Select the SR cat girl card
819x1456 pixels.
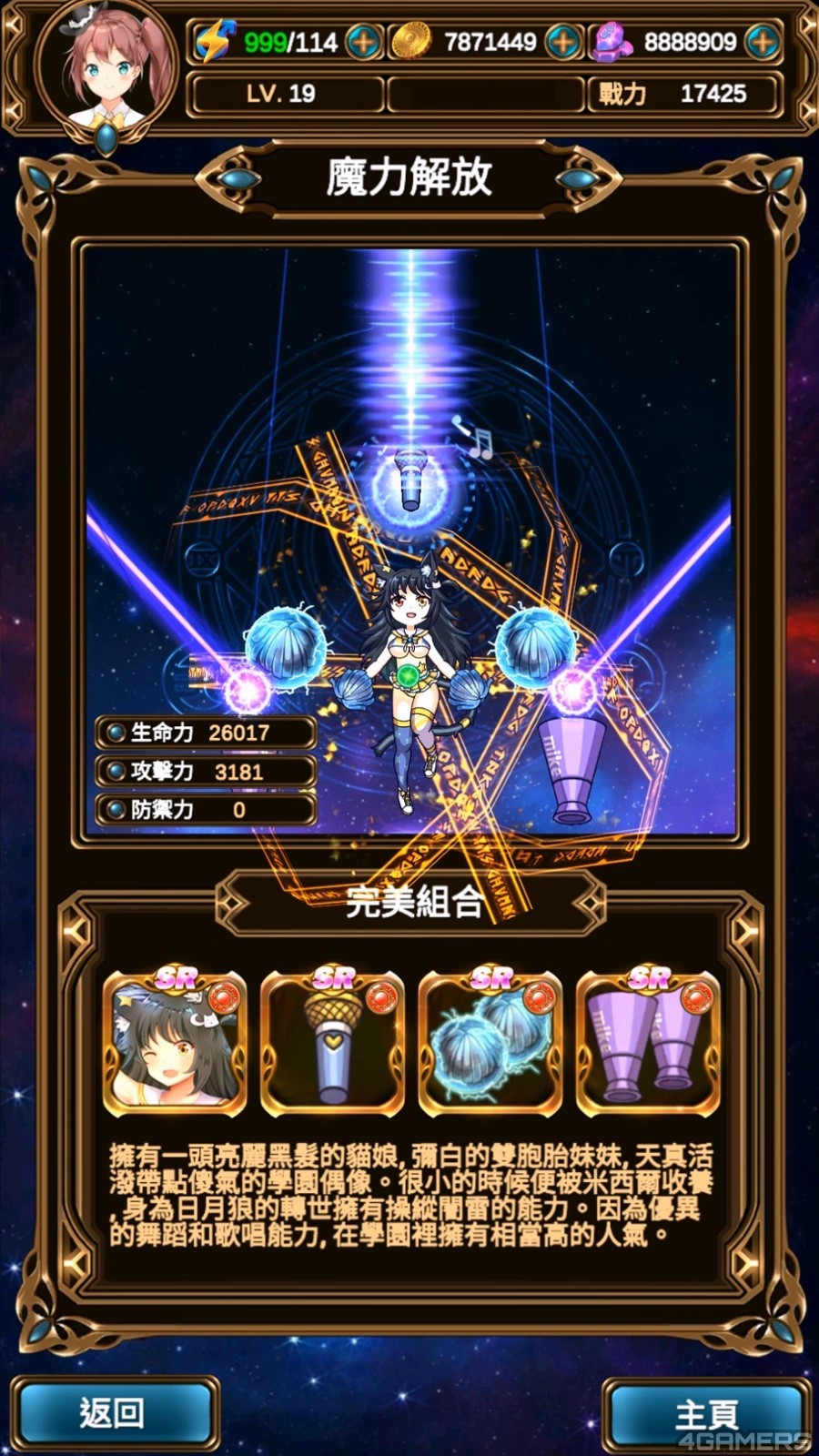pyautogui.click(x=176, y=1043)
